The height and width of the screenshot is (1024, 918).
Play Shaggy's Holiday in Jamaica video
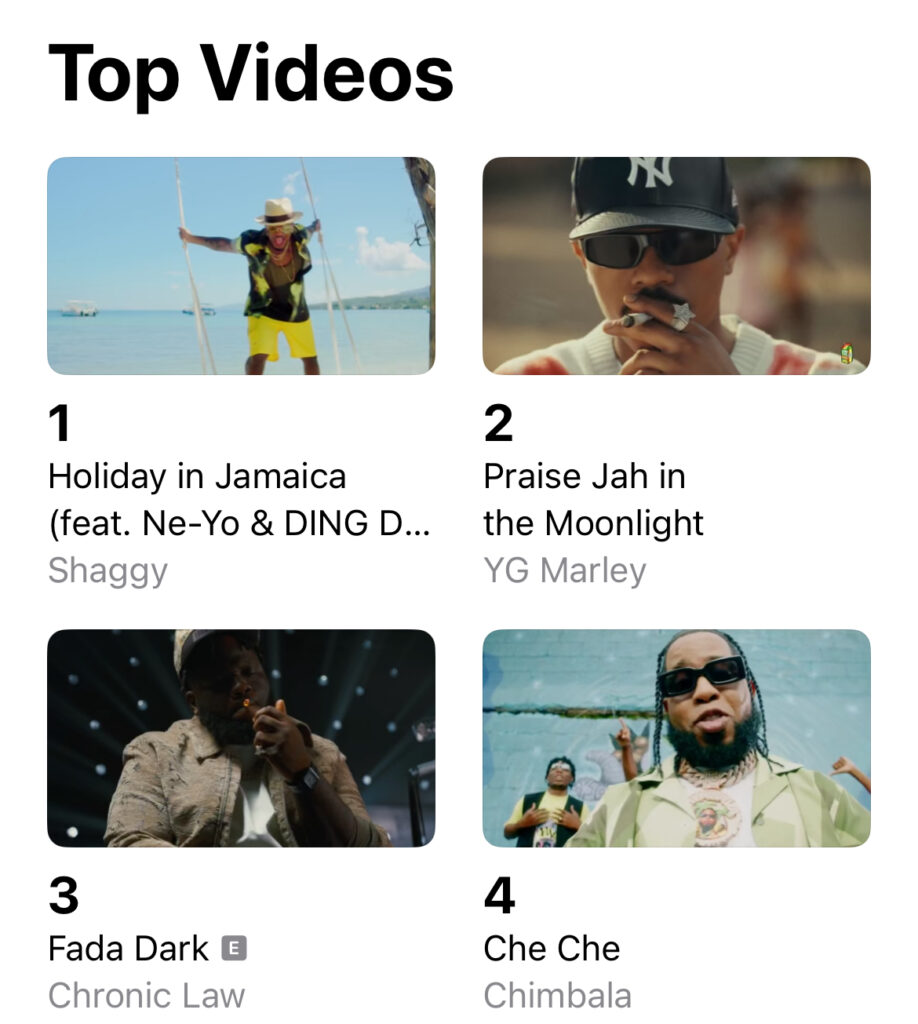pos(241,266)
